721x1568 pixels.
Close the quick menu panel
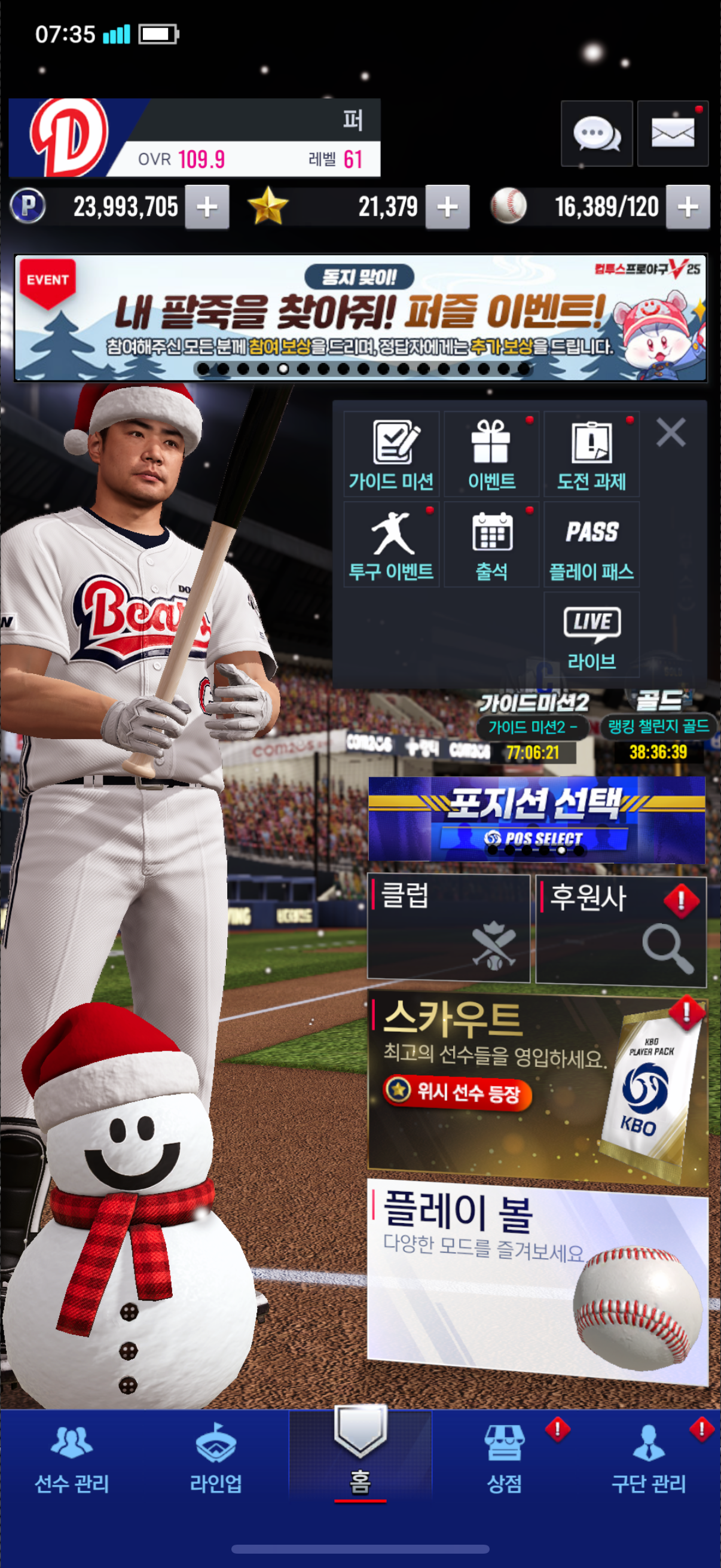coord(671,433)
